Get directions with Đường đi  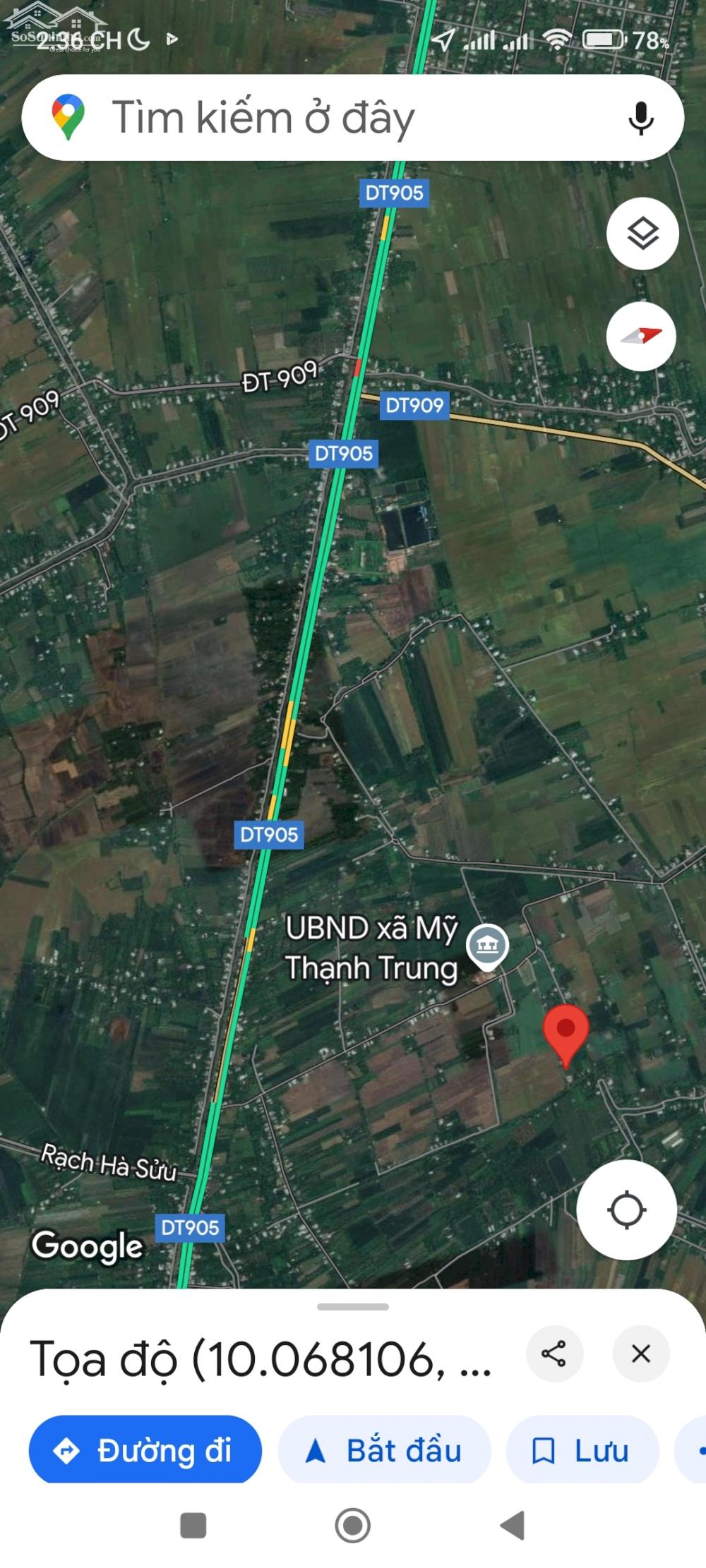click(x=145, y=1451)
